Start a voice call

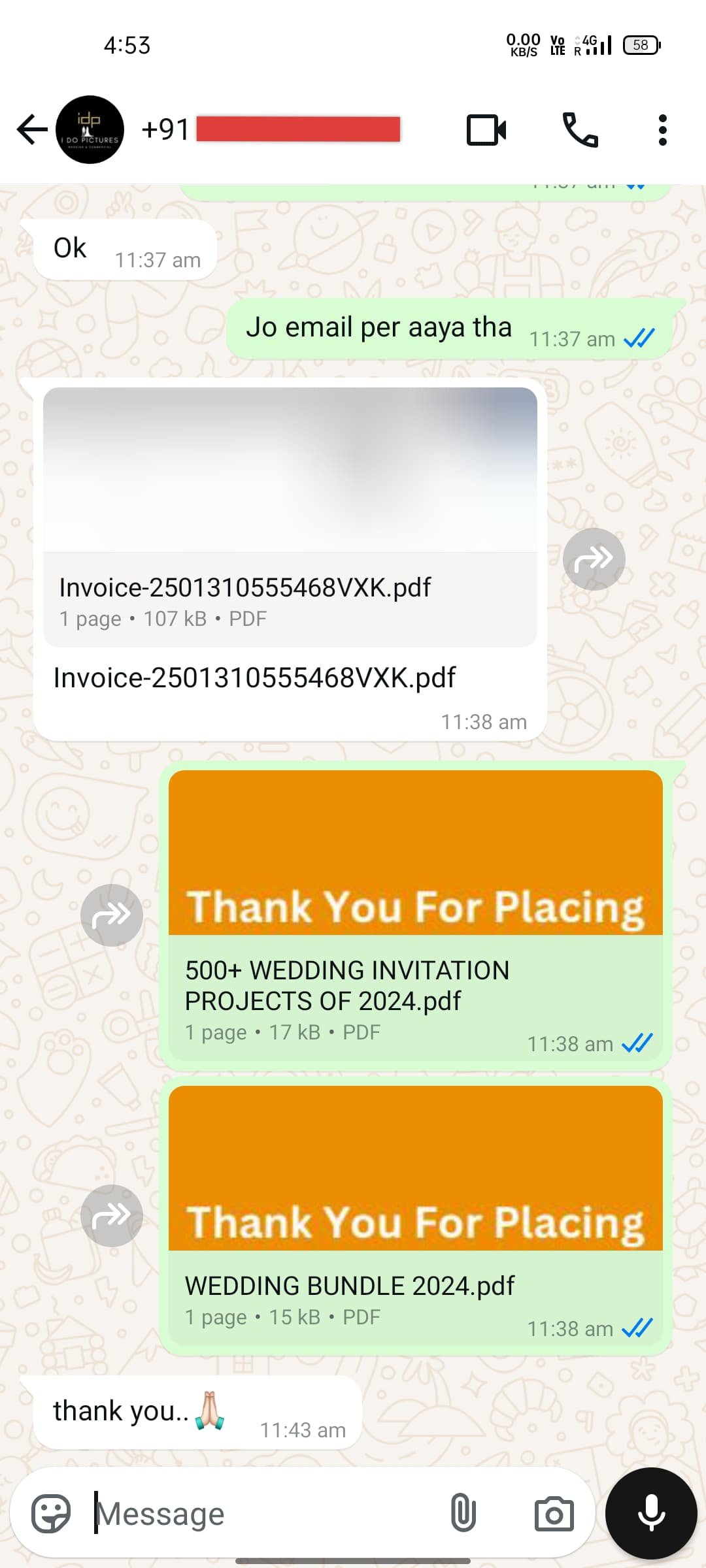click(580, 129)
